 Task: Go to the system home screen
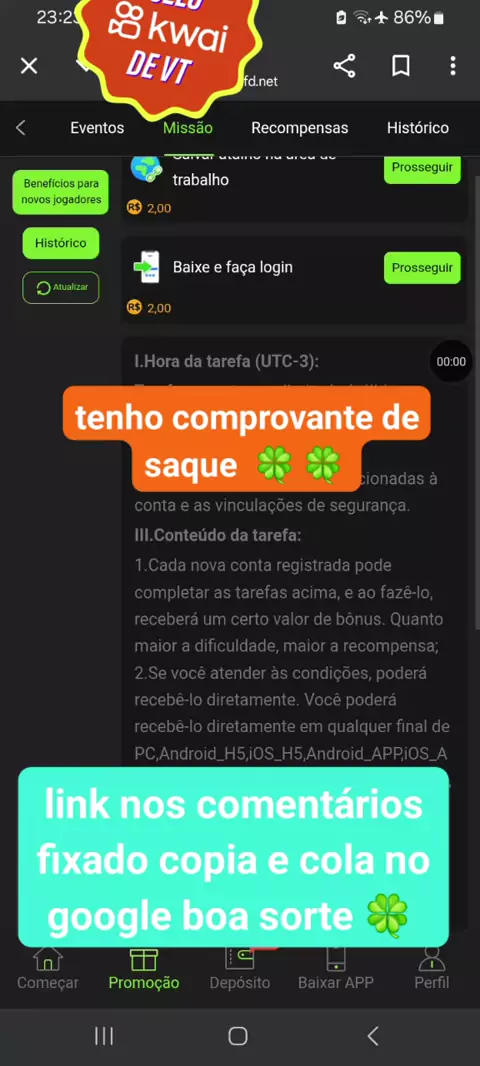click(238, 1036)
